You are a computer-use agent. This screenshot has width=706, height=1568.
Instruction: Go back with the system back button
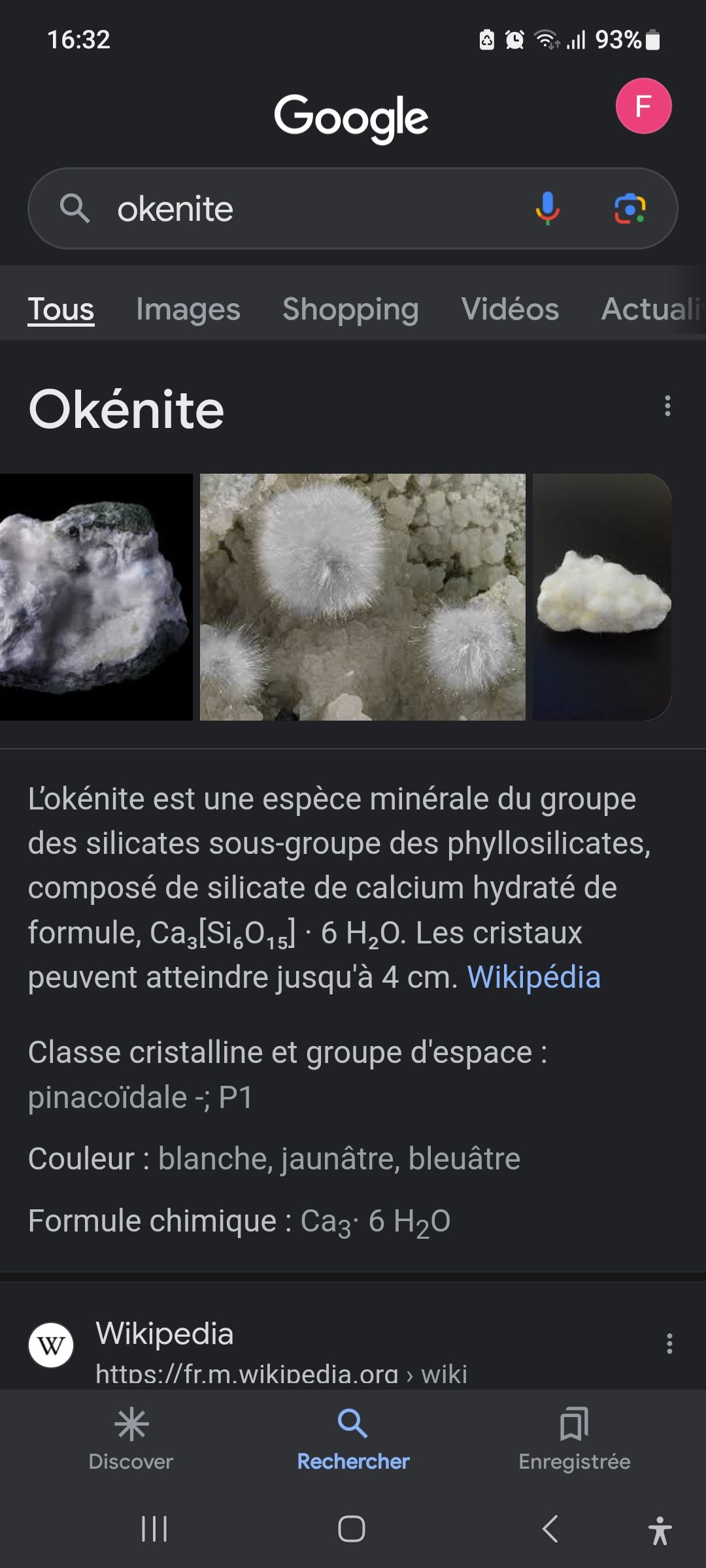(x=550, y=1529)
